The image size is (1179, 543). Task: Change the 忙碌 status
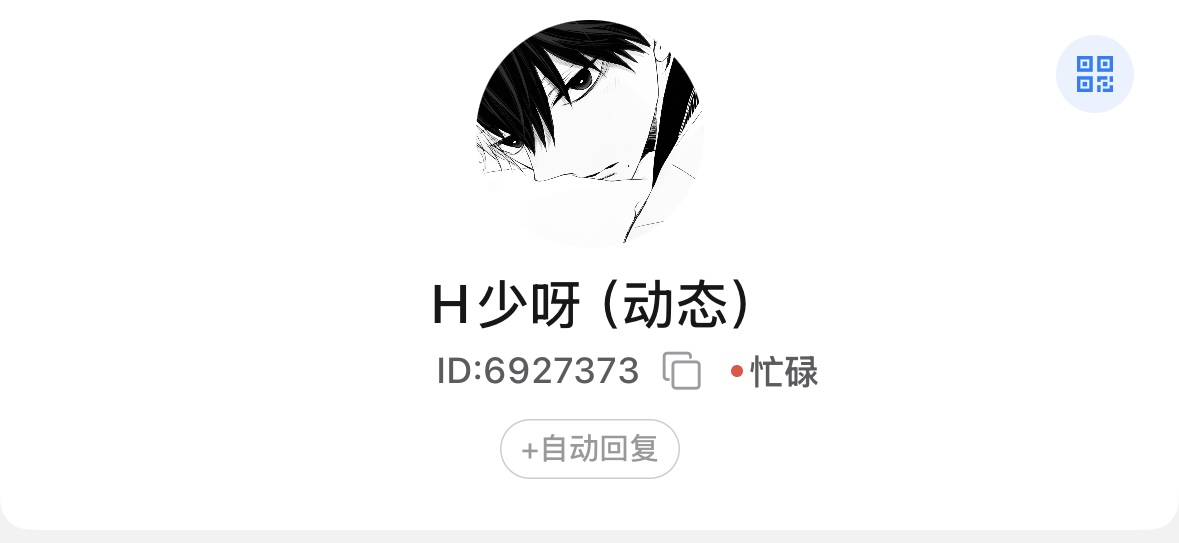tap(775, 372)
